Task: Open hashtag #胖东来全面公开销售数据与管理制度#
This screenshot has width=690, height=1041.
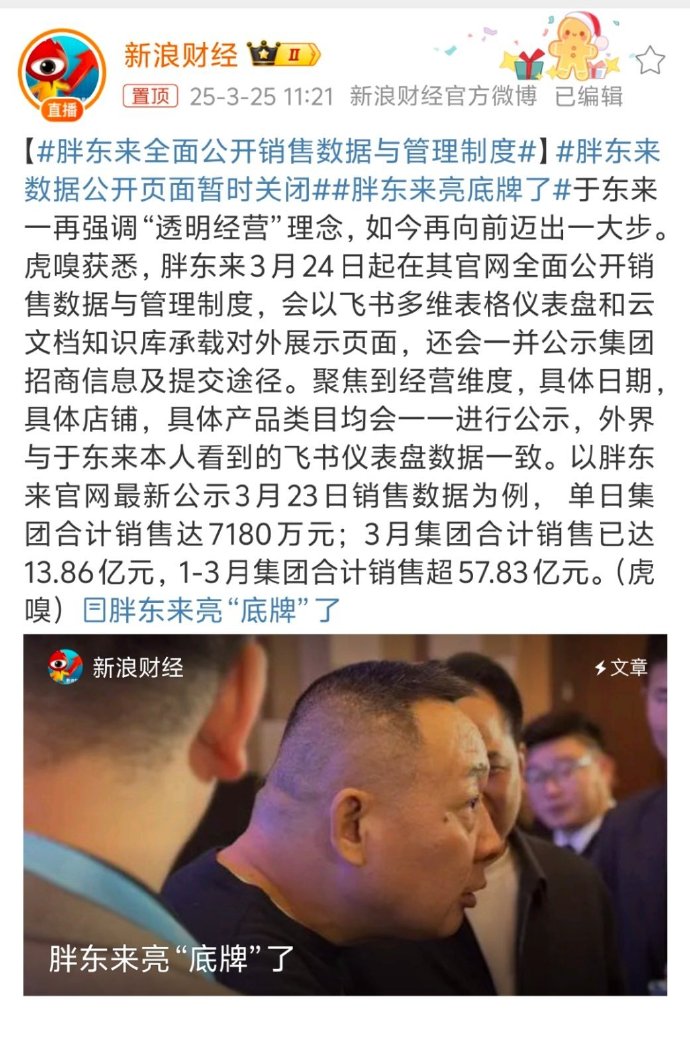Action: 284,153
